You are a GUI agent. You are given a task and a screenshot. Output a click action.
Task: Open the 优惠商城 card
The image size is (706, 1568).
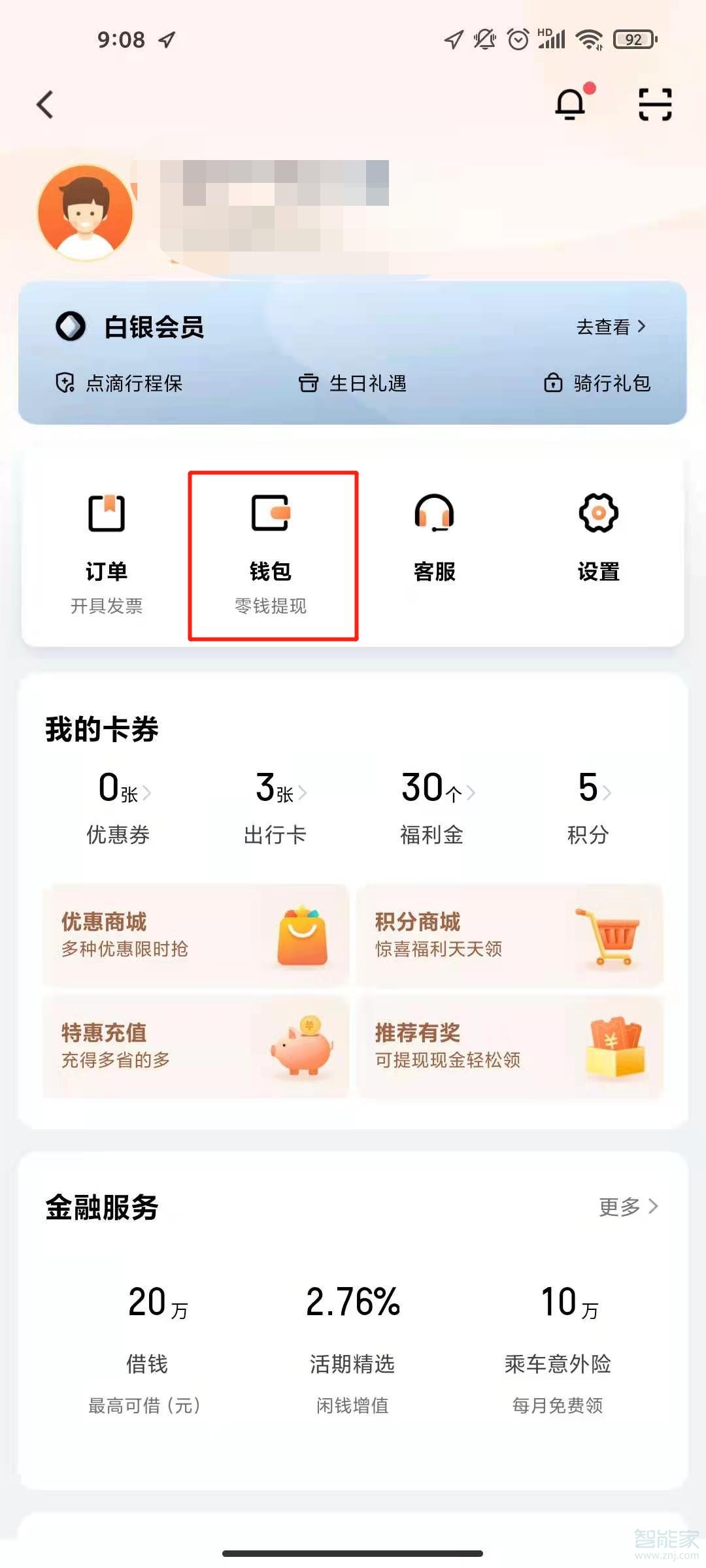195,935
